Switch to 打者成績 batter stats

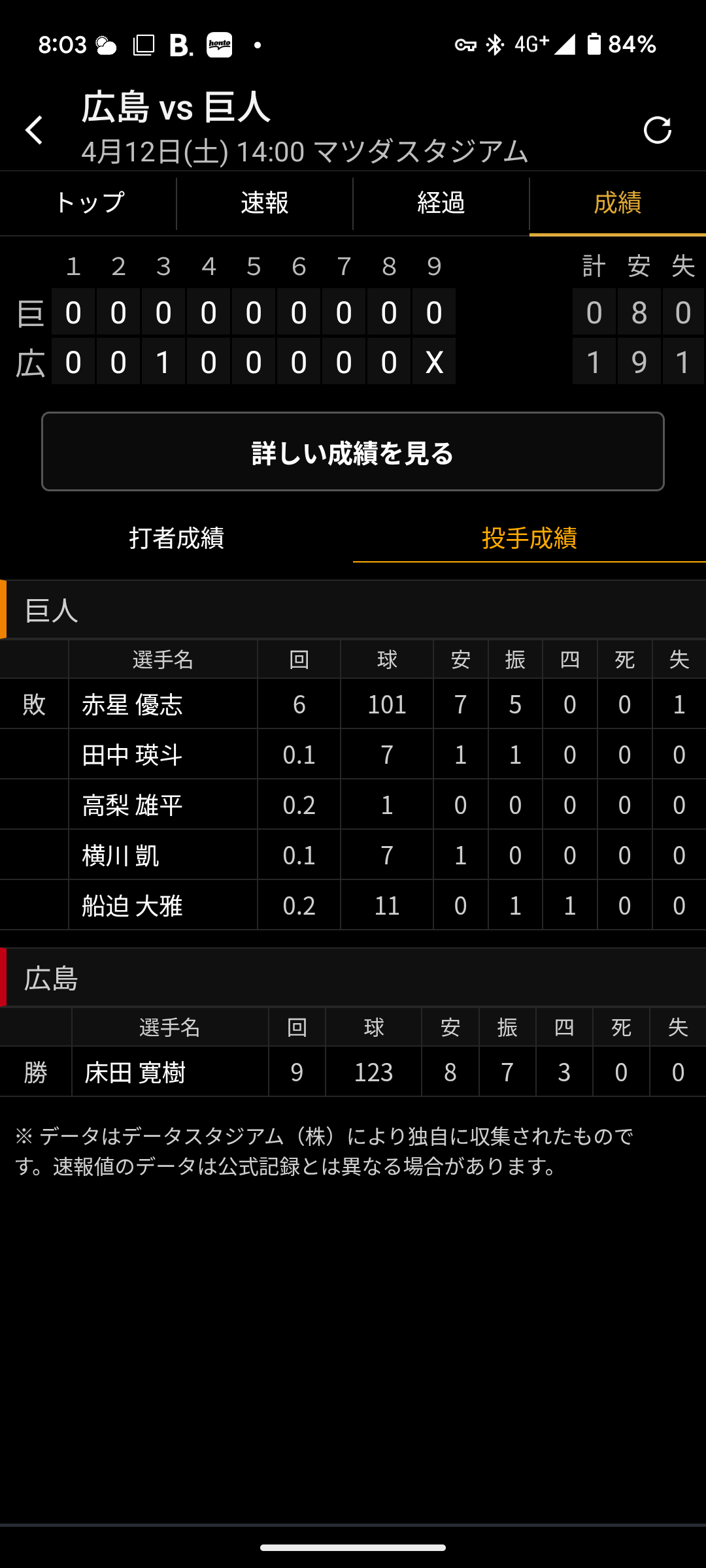pos(176,538)
